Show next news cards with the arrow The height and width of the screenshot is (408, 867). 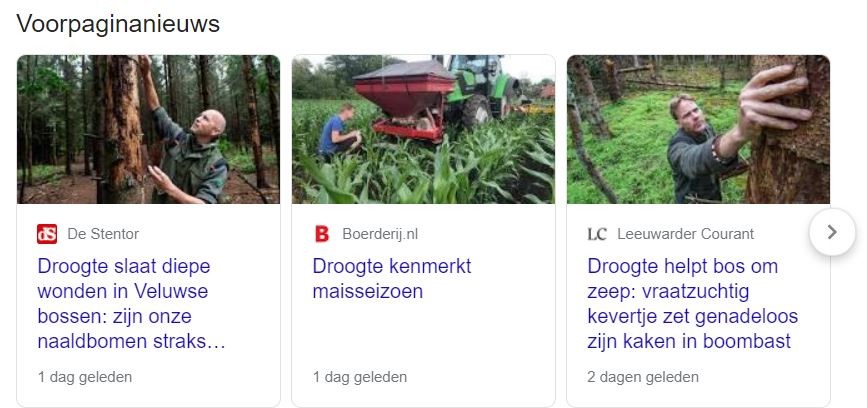[x=832, y=232]
